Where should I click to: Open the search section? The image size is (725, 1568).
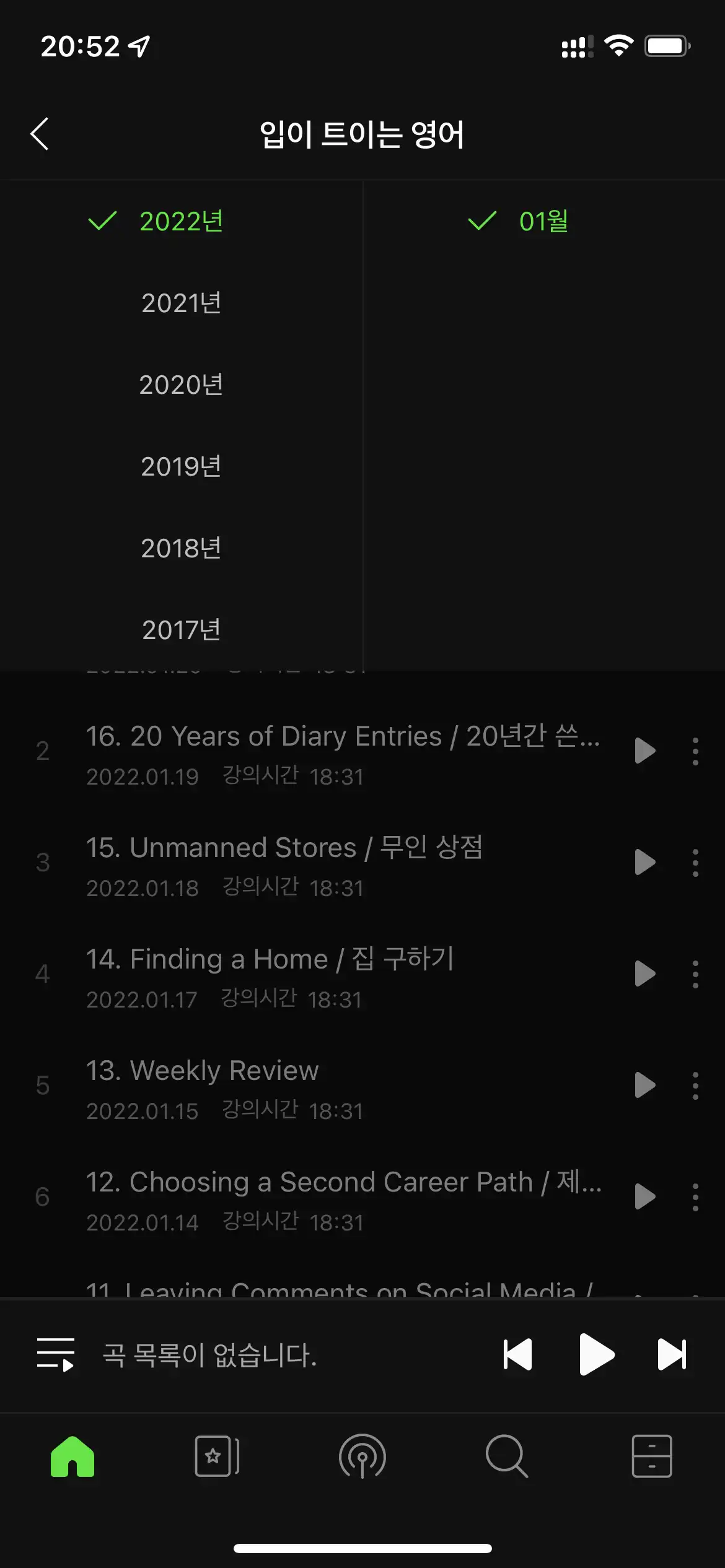506,1457
